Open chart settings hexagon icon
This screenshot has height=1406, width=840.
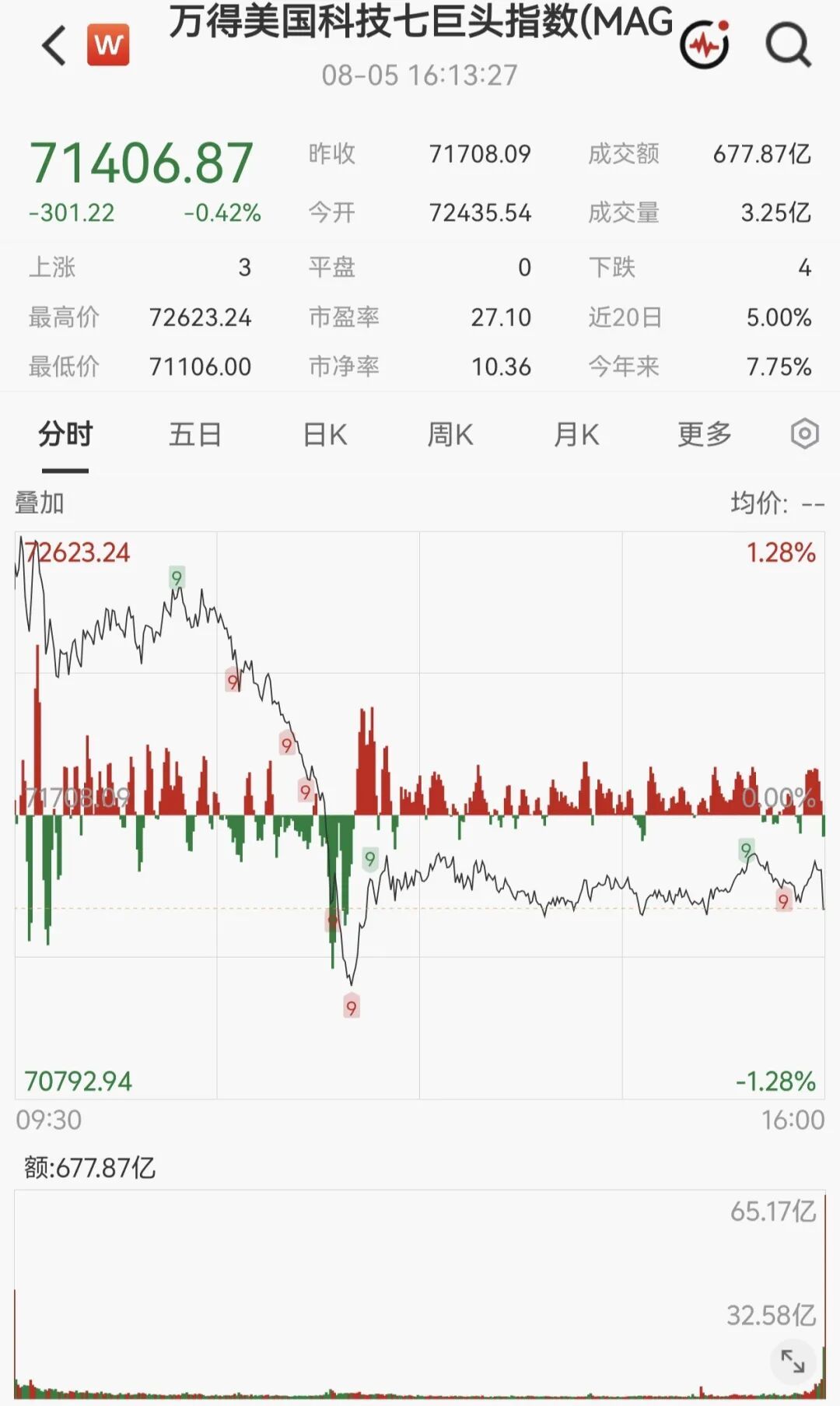805,433
